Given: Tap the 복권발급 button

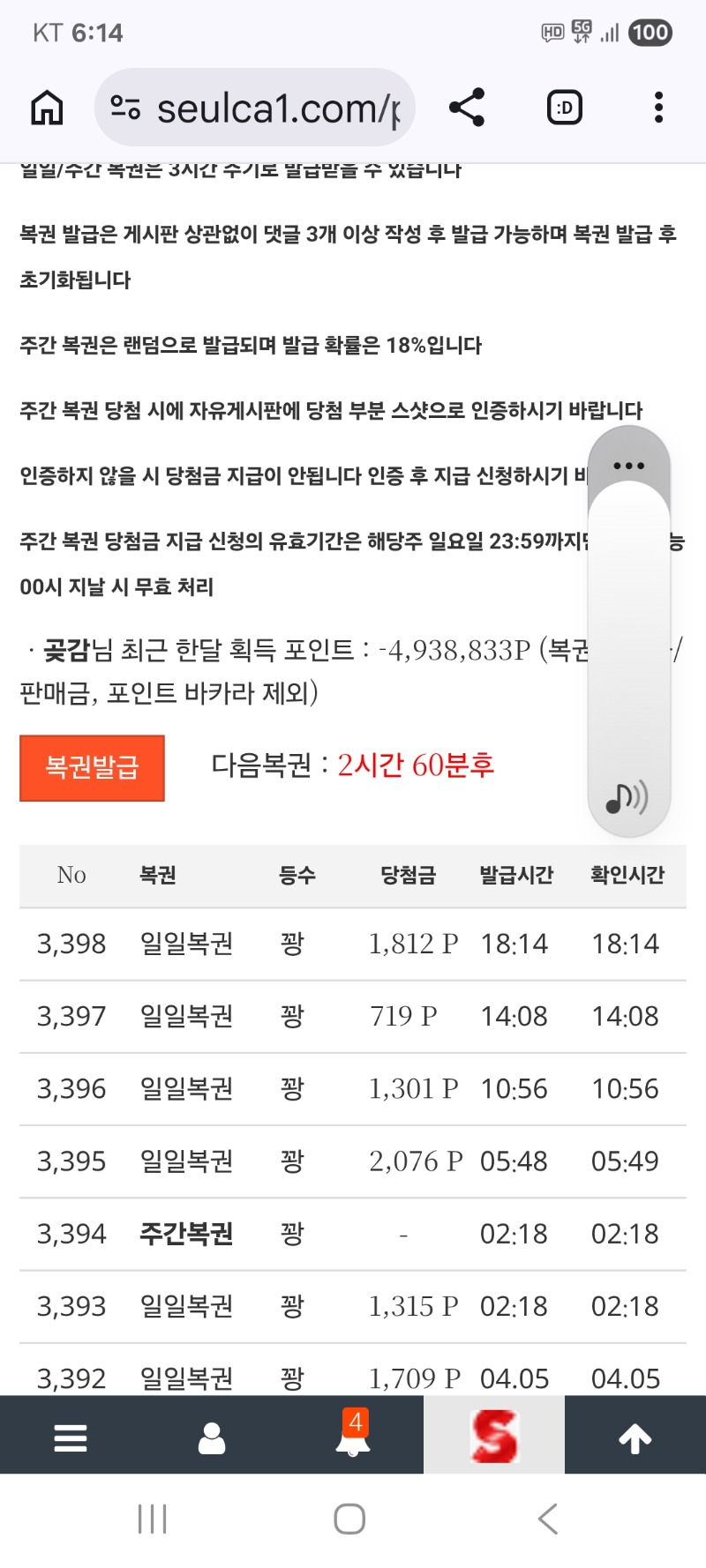Looking at the screenshot, I should (92, 767).
